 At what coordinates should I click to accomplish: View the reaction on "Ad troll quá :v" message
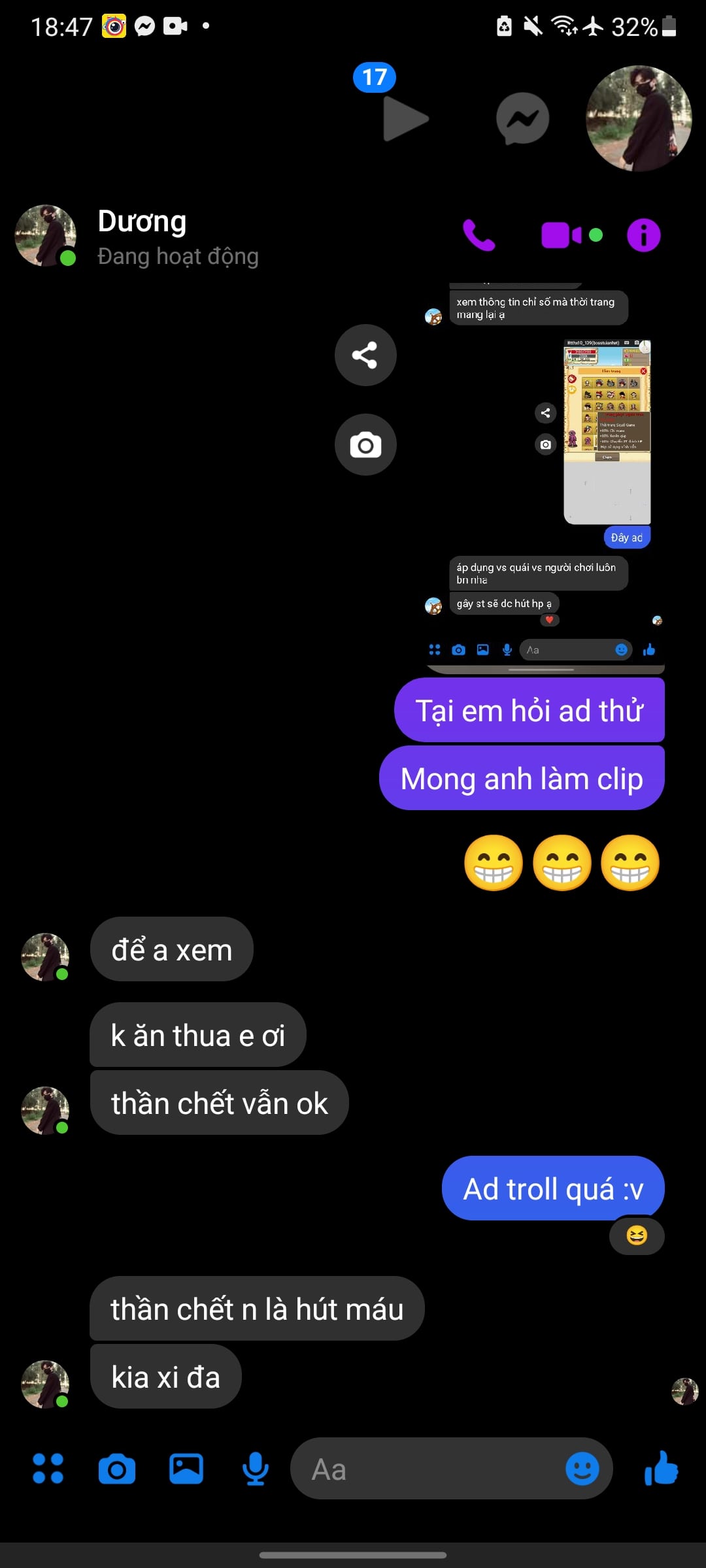click(636, 1235)
